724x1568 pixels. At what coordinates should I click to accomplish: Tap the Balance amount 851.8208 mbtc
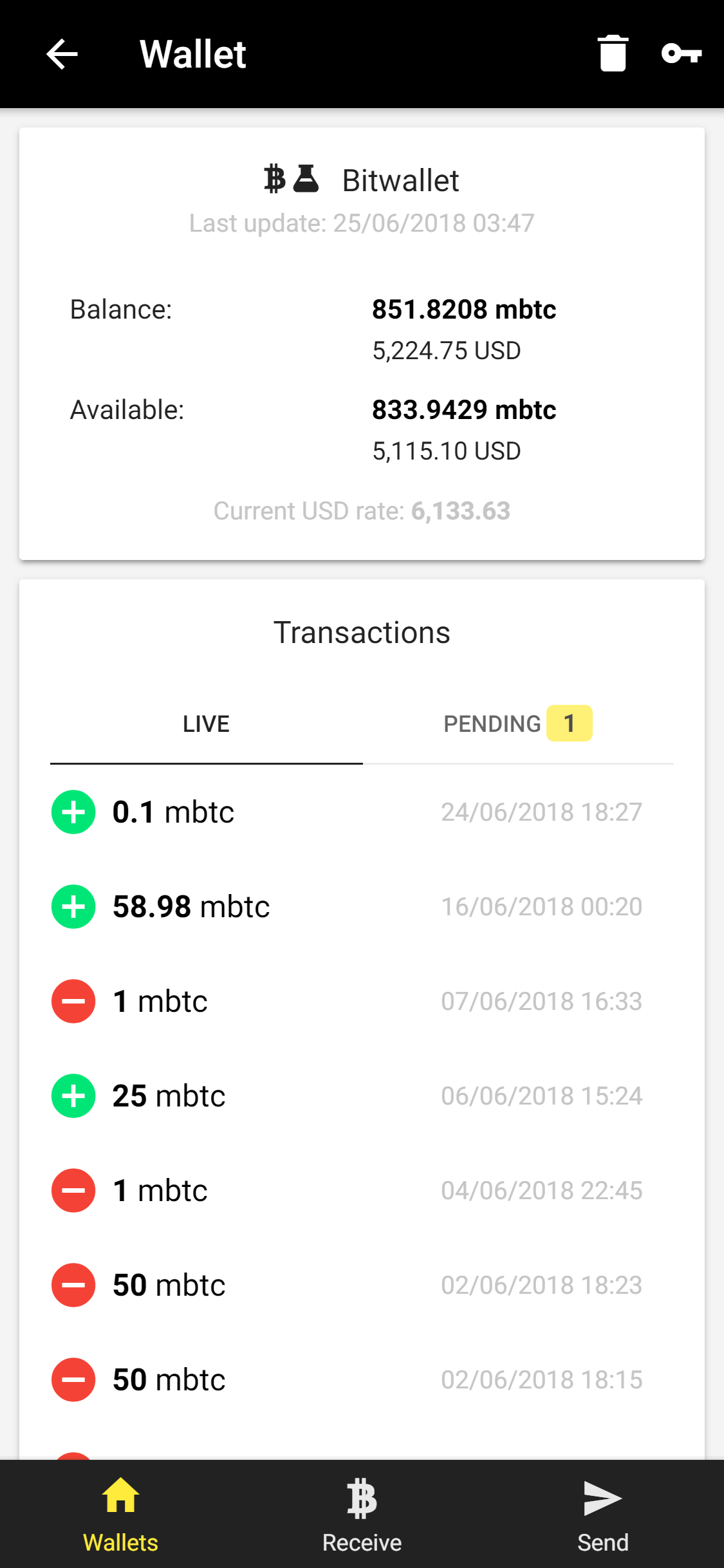[465, 310]
